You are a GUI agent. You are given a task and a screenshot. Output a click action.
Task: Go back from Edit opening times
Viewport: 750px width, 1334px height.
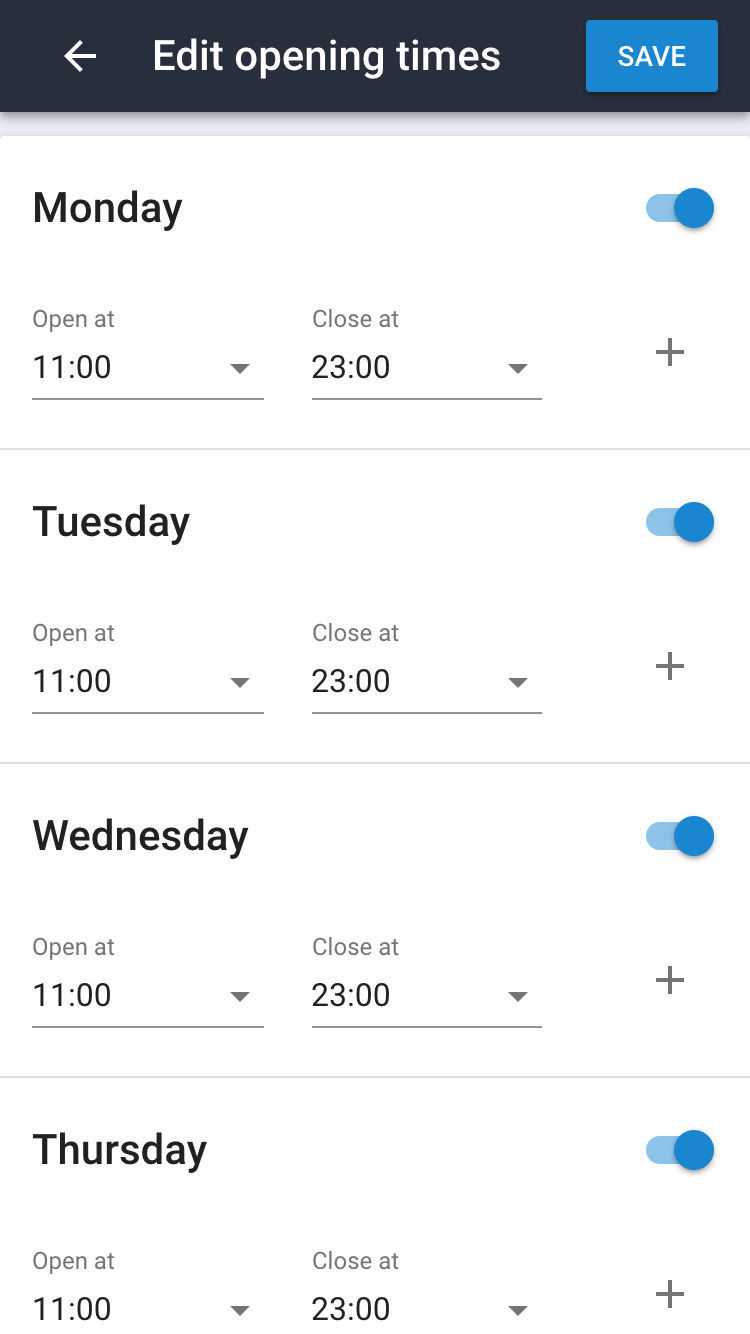80,56
